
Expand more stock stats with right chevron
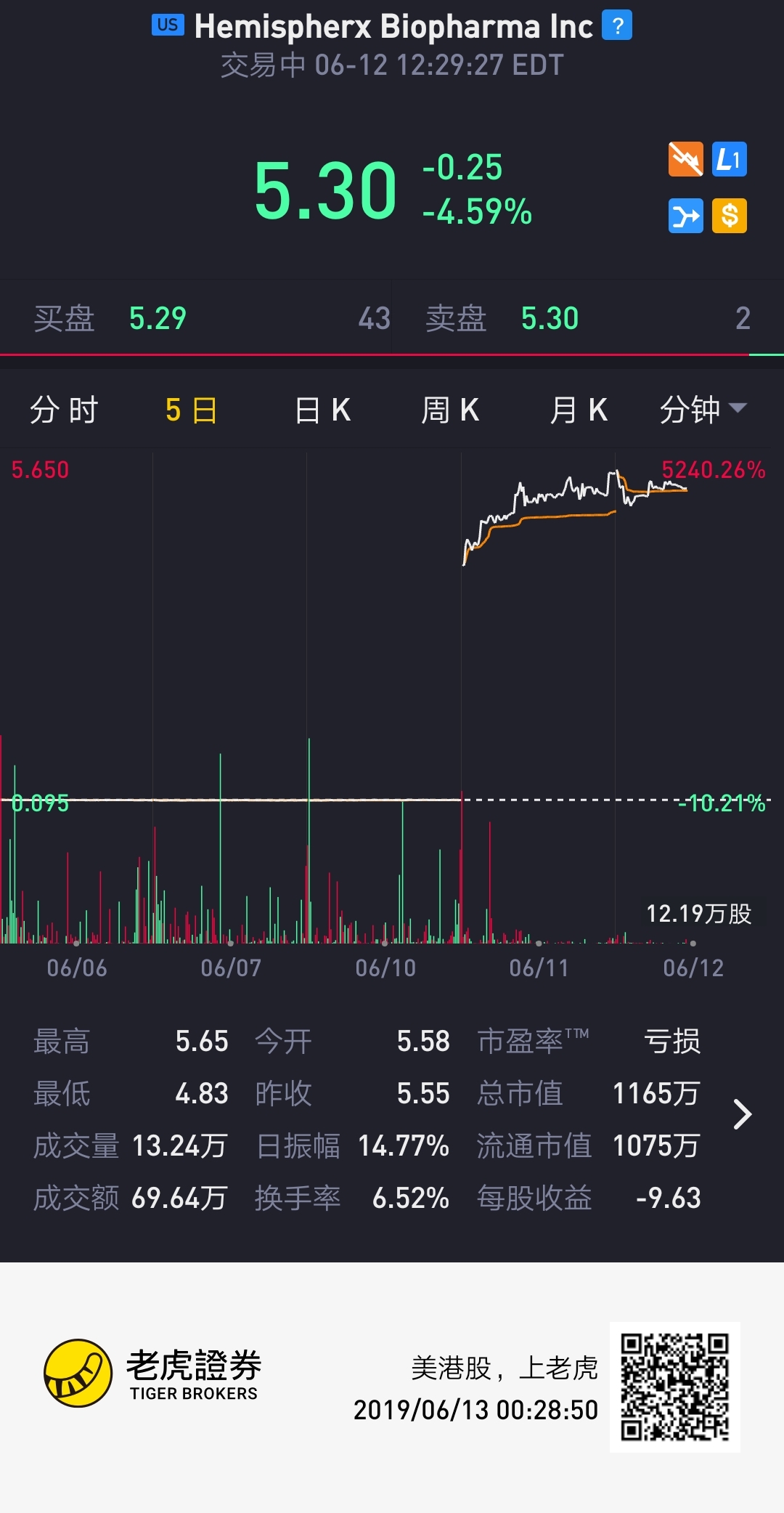pyautogui.click(x=742, y=1114)
